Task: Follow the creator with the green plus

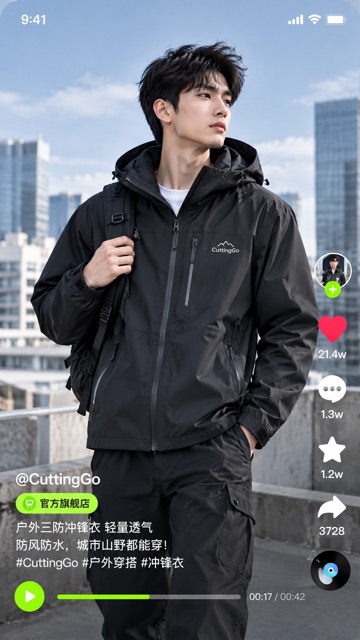Action: coord(333,290)
